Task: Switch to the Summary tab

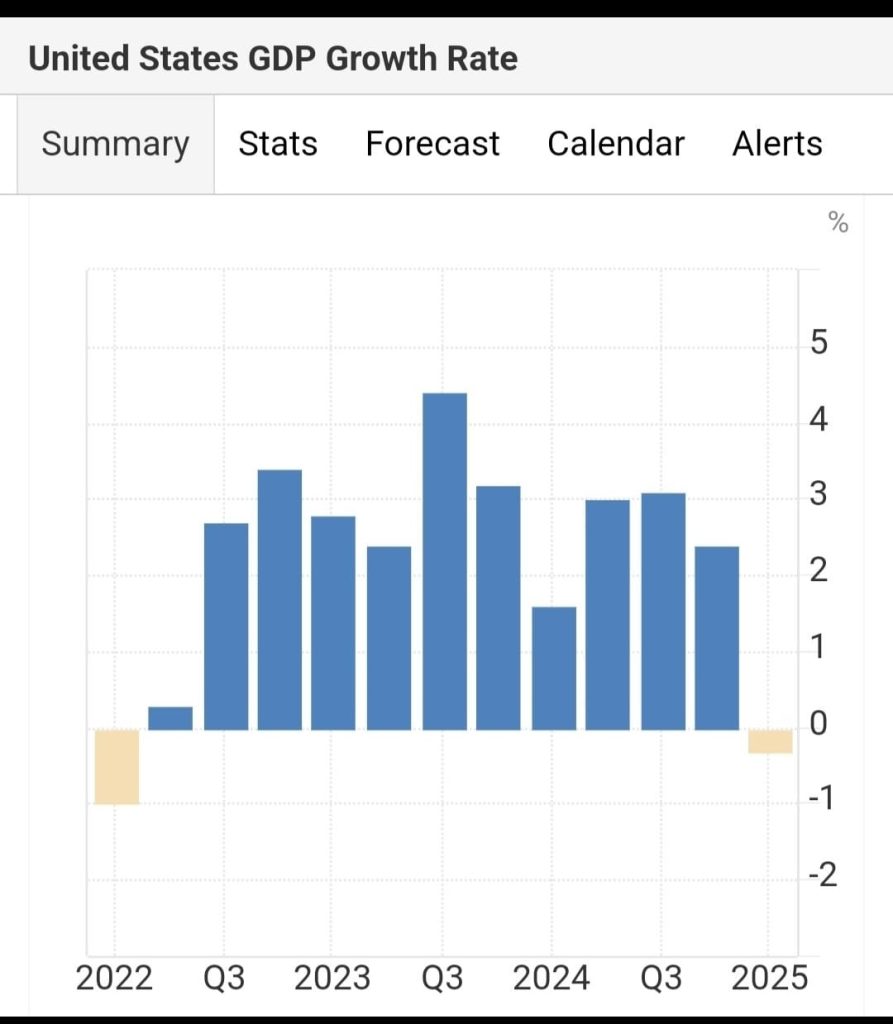Action: tap(115, 144)
